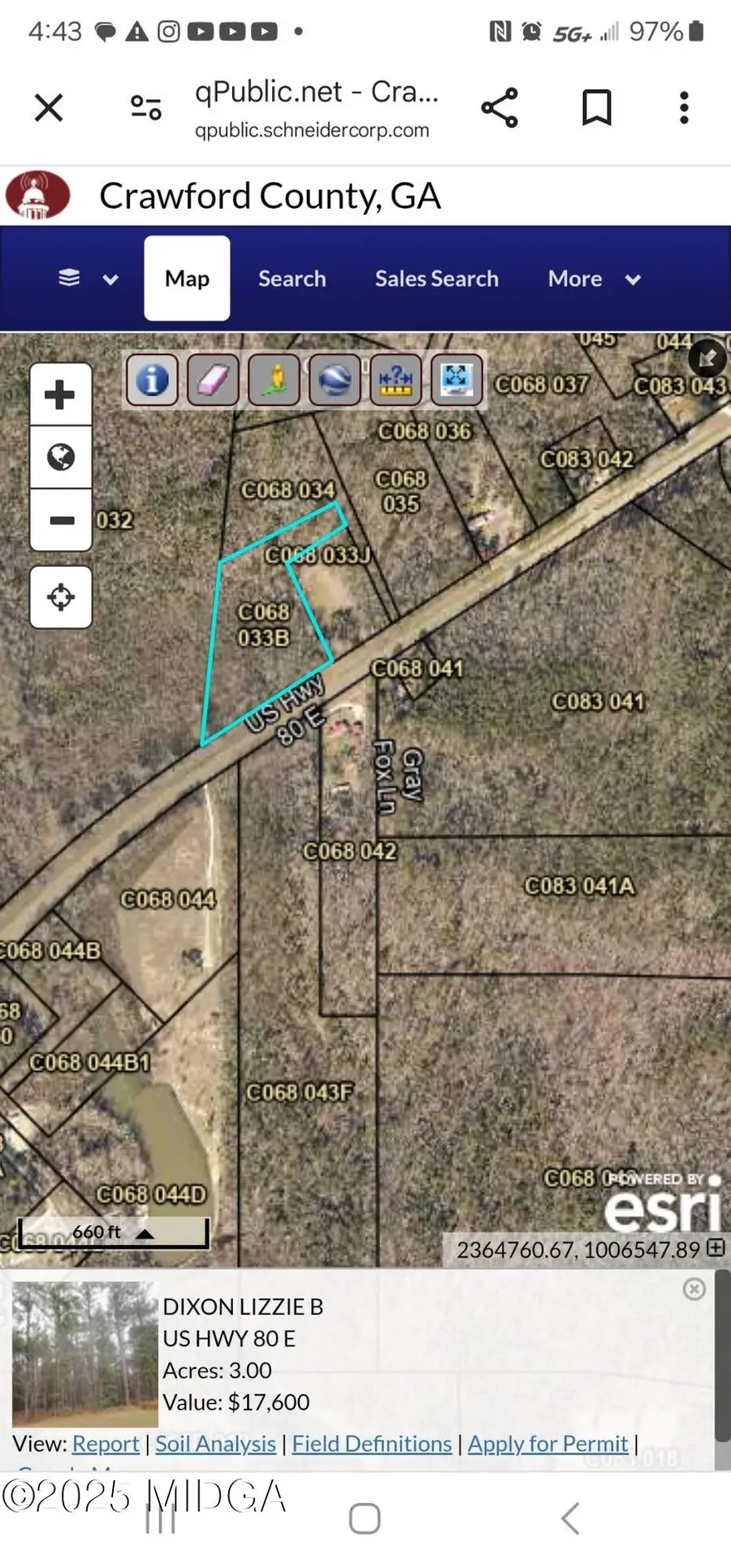Click Apply for Permit
731x1568 pixels.
(x=548, y=1444)
